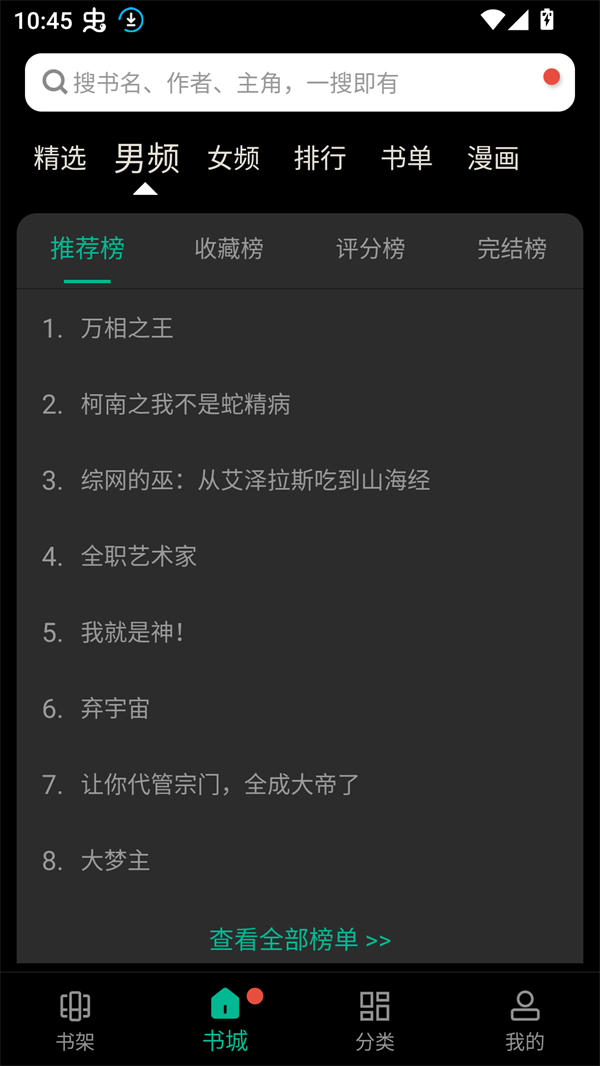Open the book 万相之王
The image size is (600, 1066).
coord(127,328)
